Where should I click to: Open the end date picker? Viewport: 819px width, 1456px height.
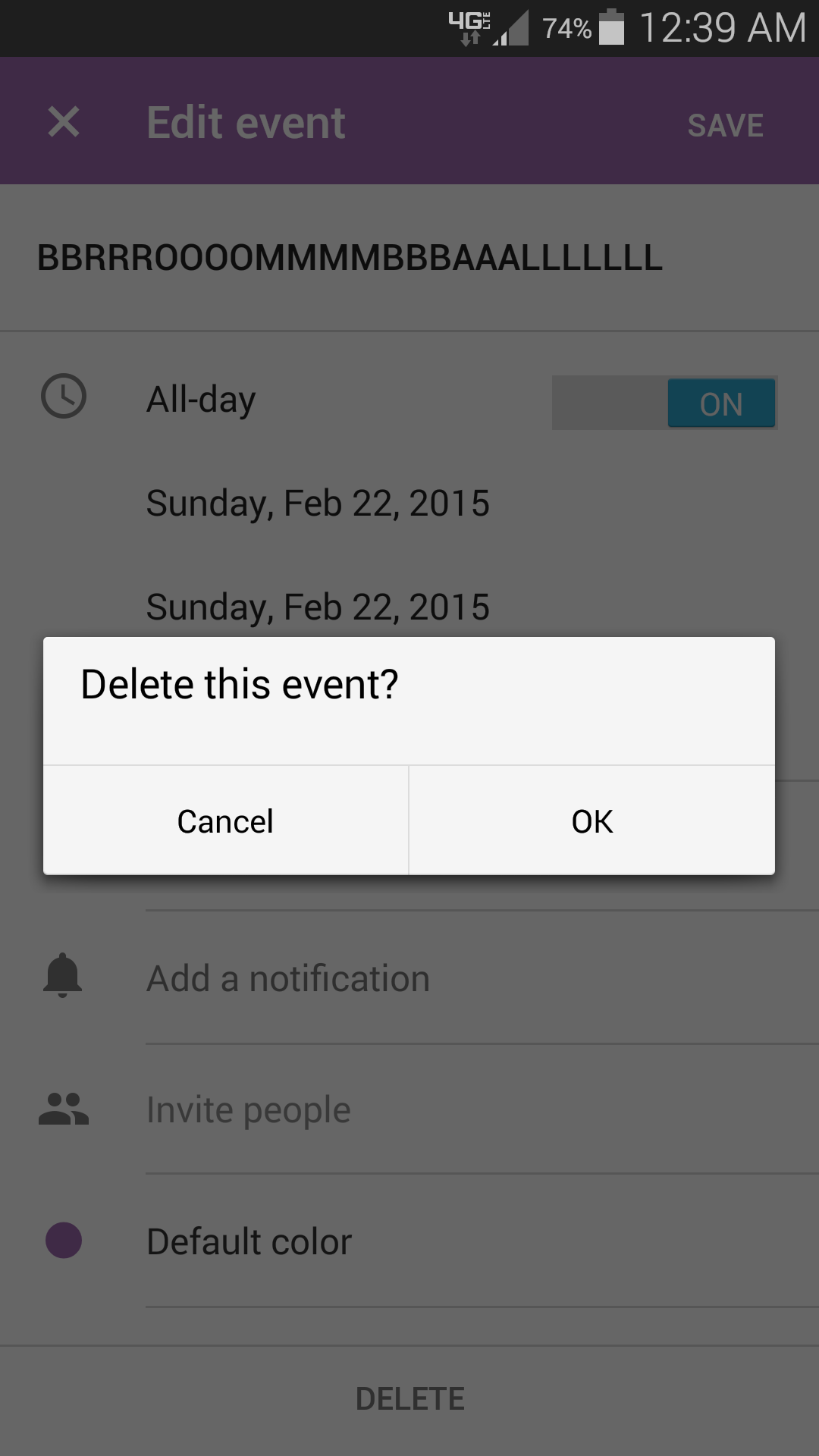318,606
